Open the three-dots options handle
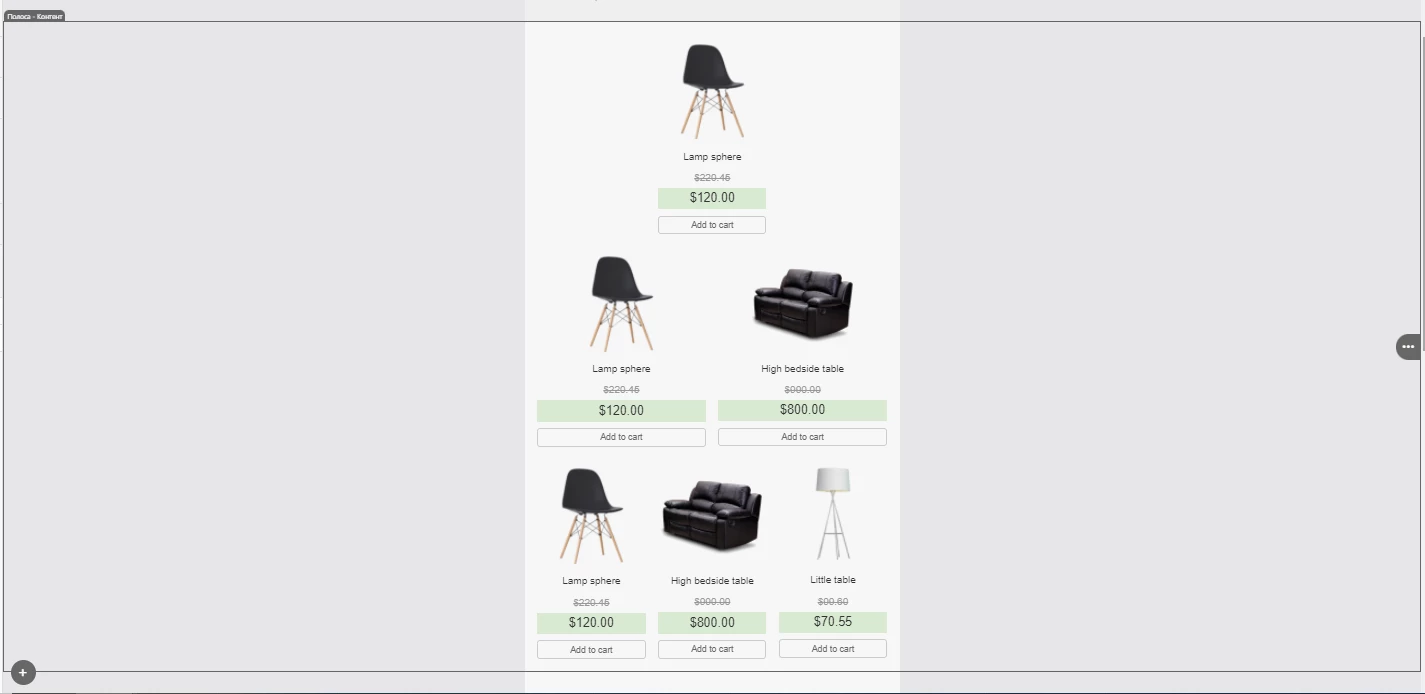Screen dimensions: 1425x694 1407,347
